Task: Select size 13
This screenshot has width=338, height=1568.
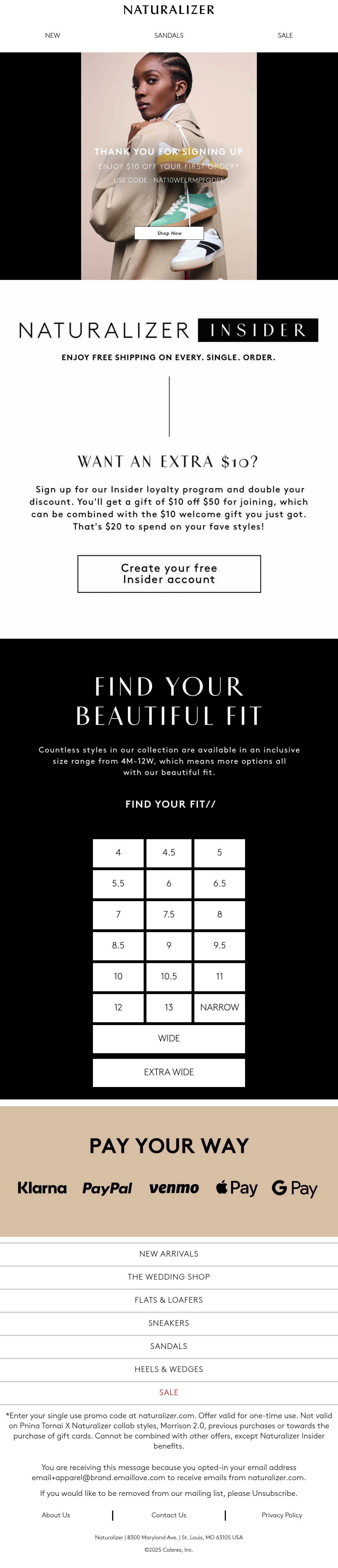Action: [169, 1007]
